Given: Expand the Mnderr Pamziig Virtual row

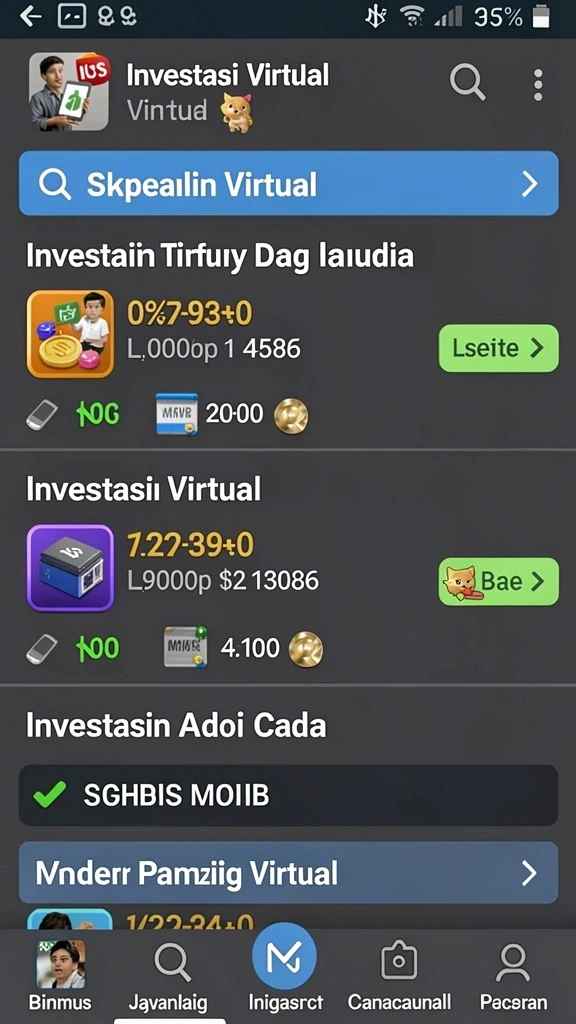Looking at the screenshot, I should pyautogui.click(x=289, y=872).
